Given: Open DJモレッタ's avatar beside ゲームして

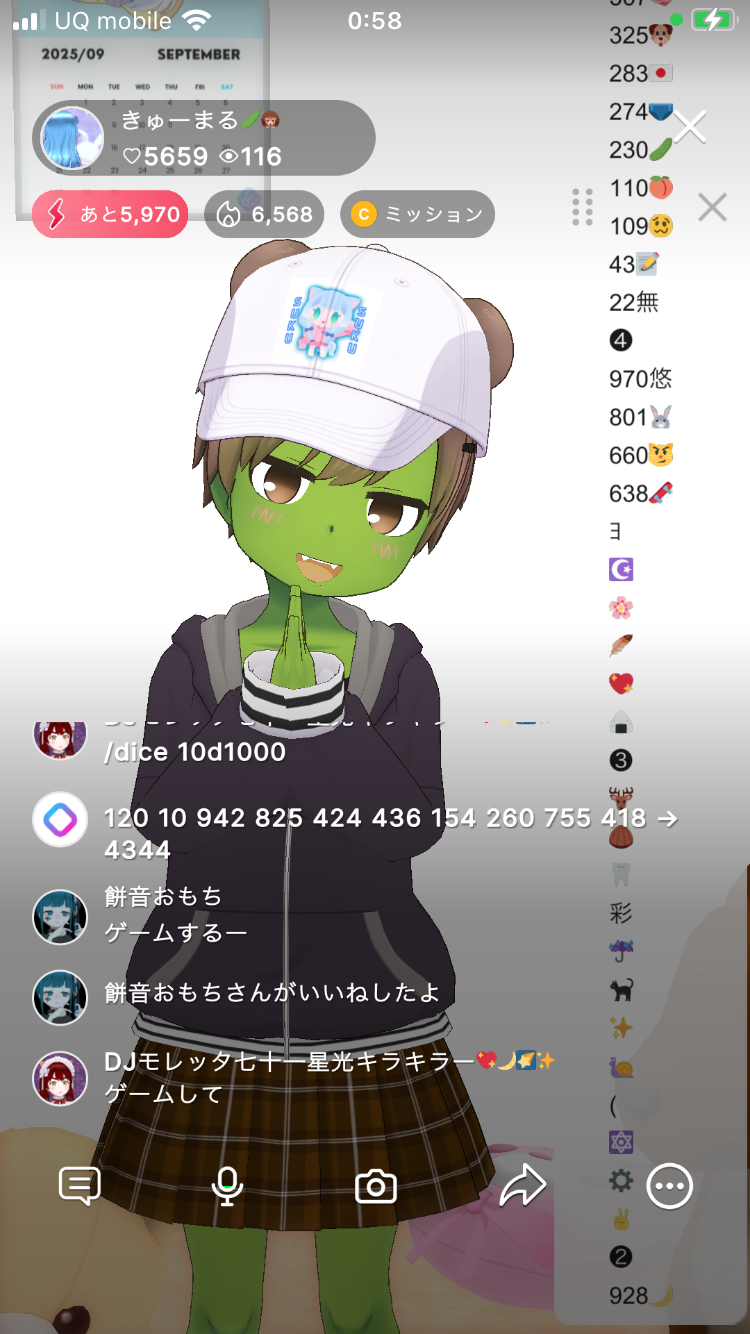Looking at the screenshot, I should pyautogui.click(x=60, y=1078).
